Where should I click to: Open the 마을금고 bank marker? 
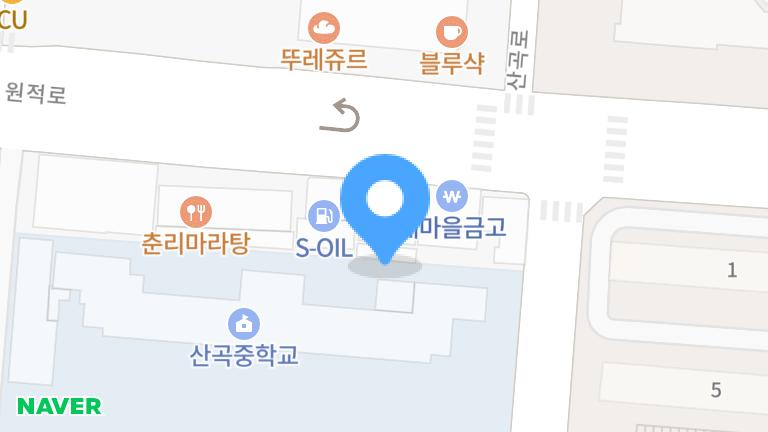(453, 195)
